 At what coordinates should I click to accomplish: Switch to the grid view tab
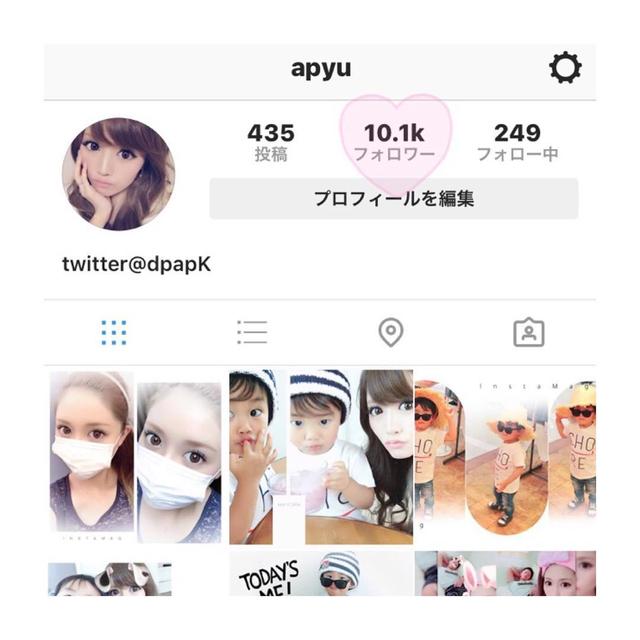(114, 332)
